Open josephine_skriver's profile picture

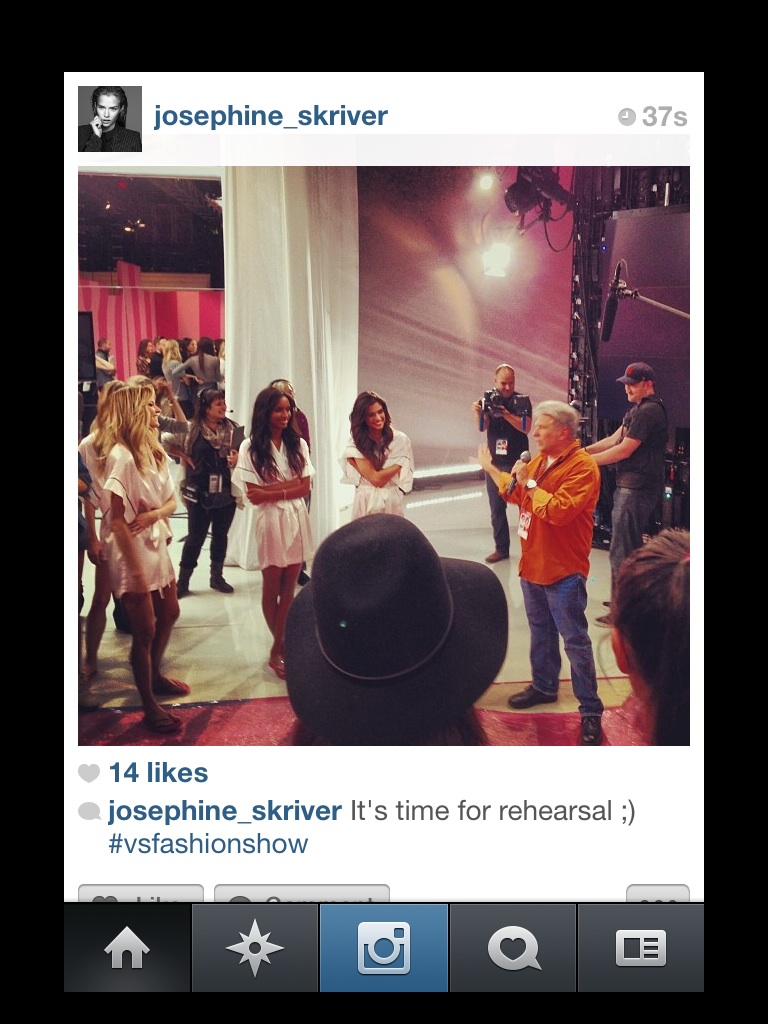[110, 119]
